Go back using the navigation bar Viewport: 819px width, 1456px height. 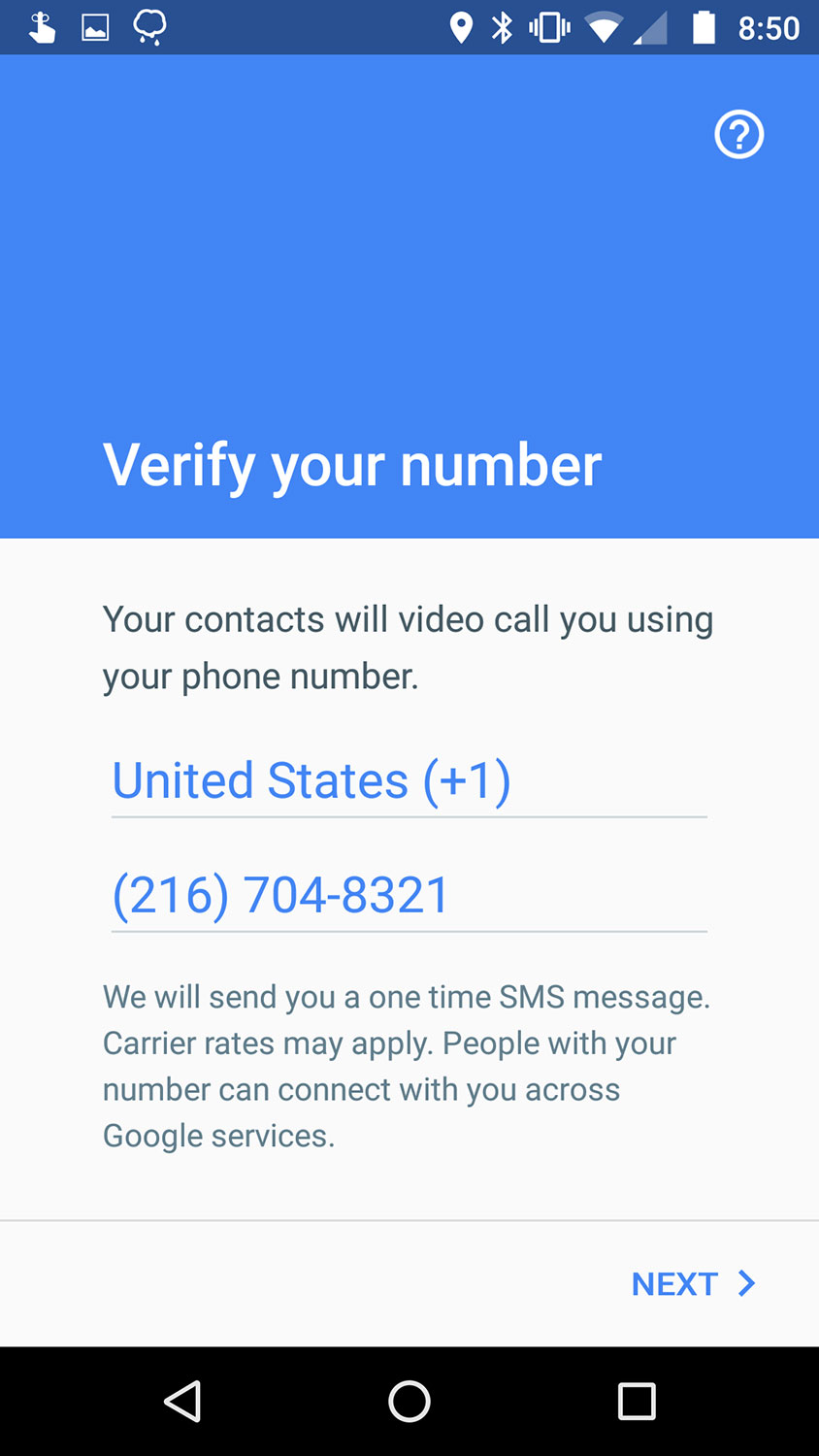(x=182, y=1402)
